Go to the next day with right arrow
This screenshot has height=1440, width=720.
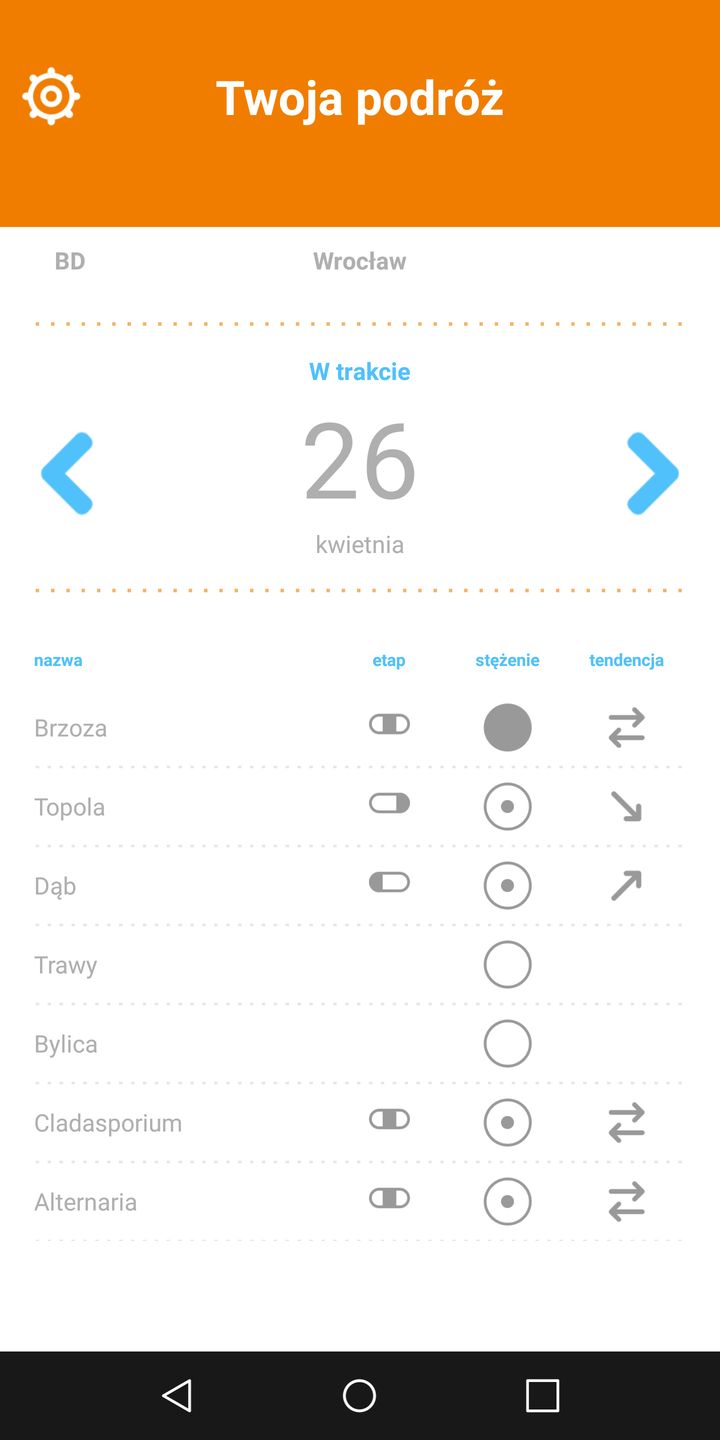click(652, 473)
